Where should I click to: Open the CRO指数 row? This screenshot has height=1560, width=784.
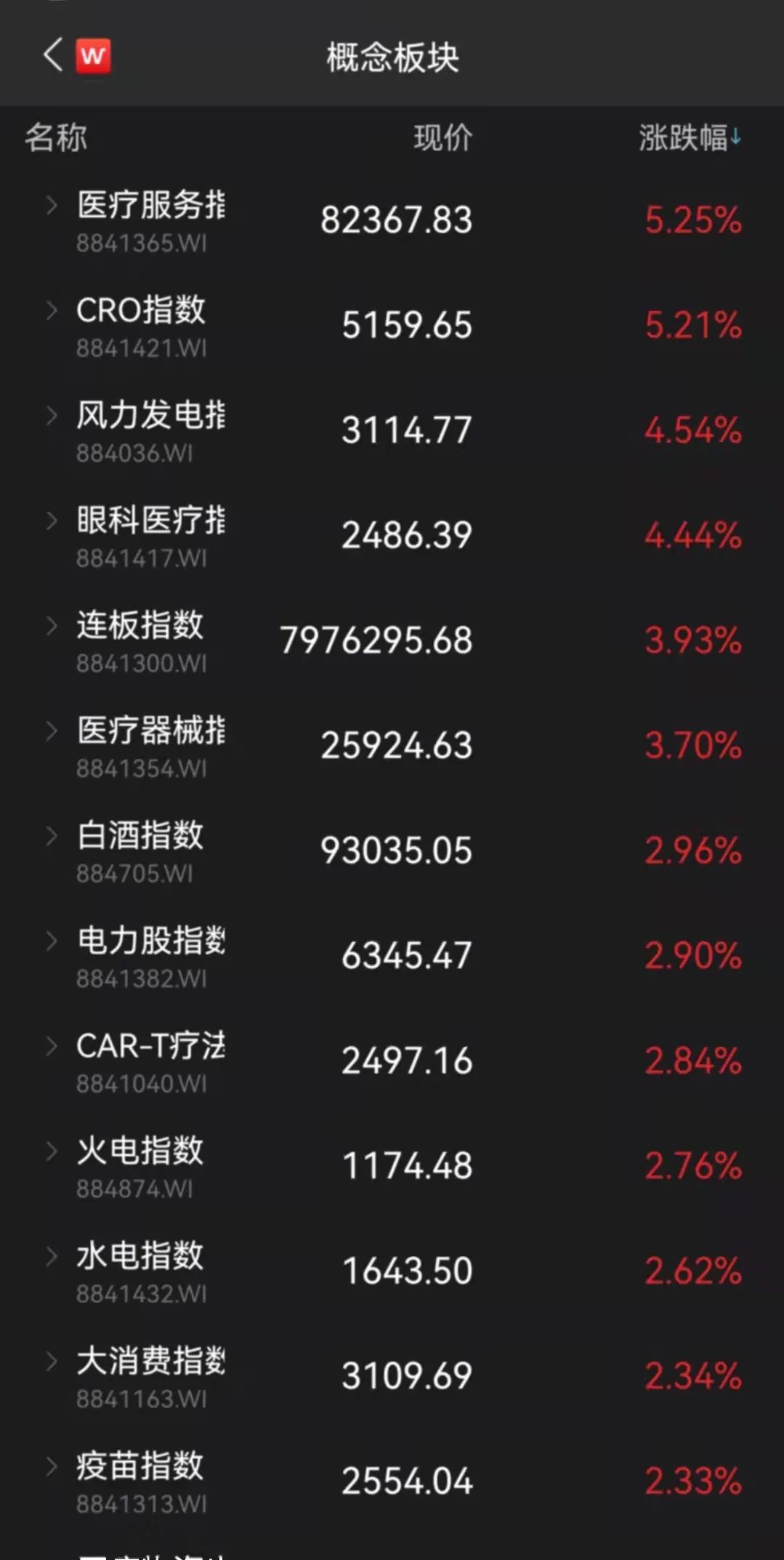pos(392,325)
